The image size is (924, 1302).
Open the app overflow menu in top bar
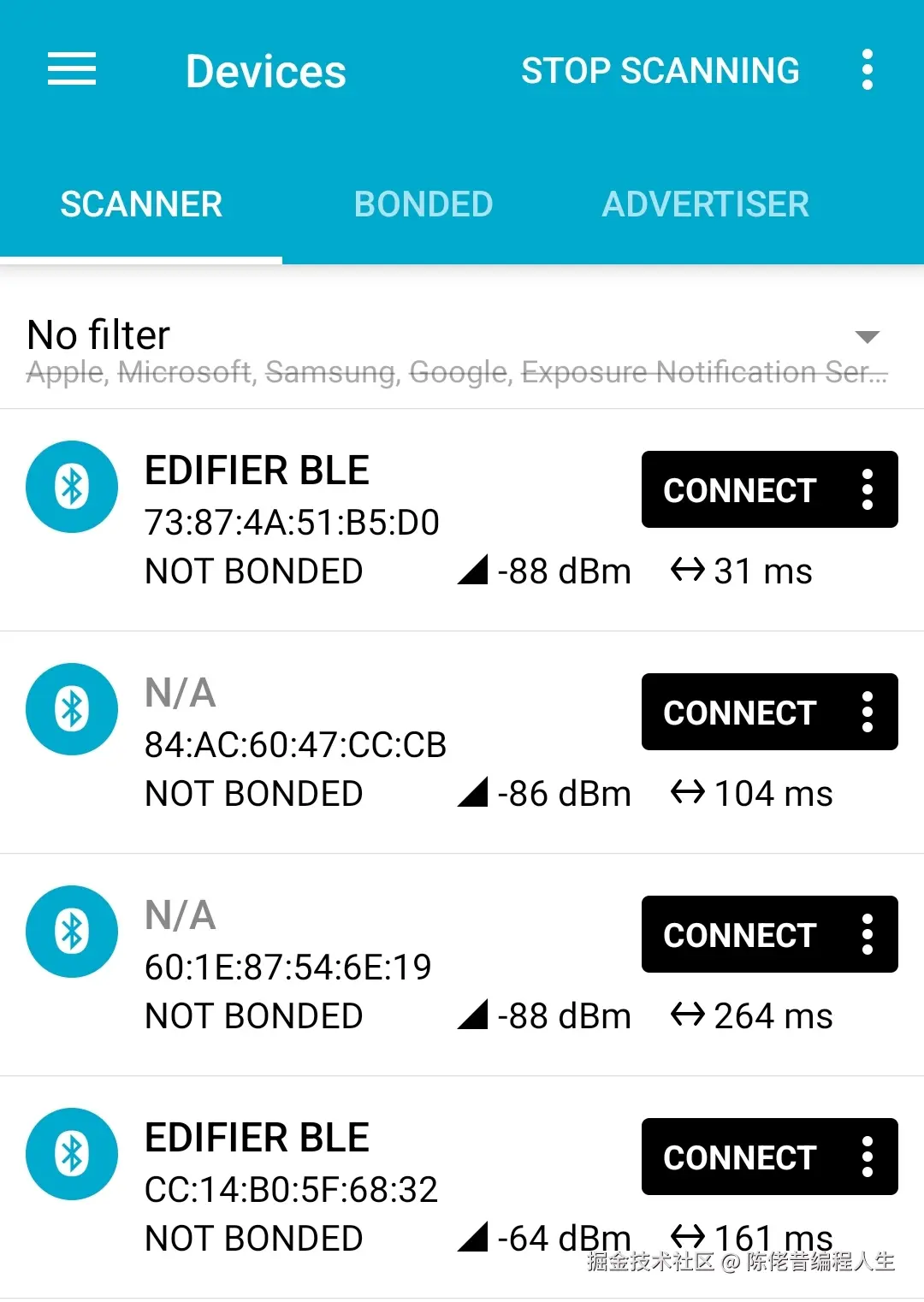(x=868, y=69)
